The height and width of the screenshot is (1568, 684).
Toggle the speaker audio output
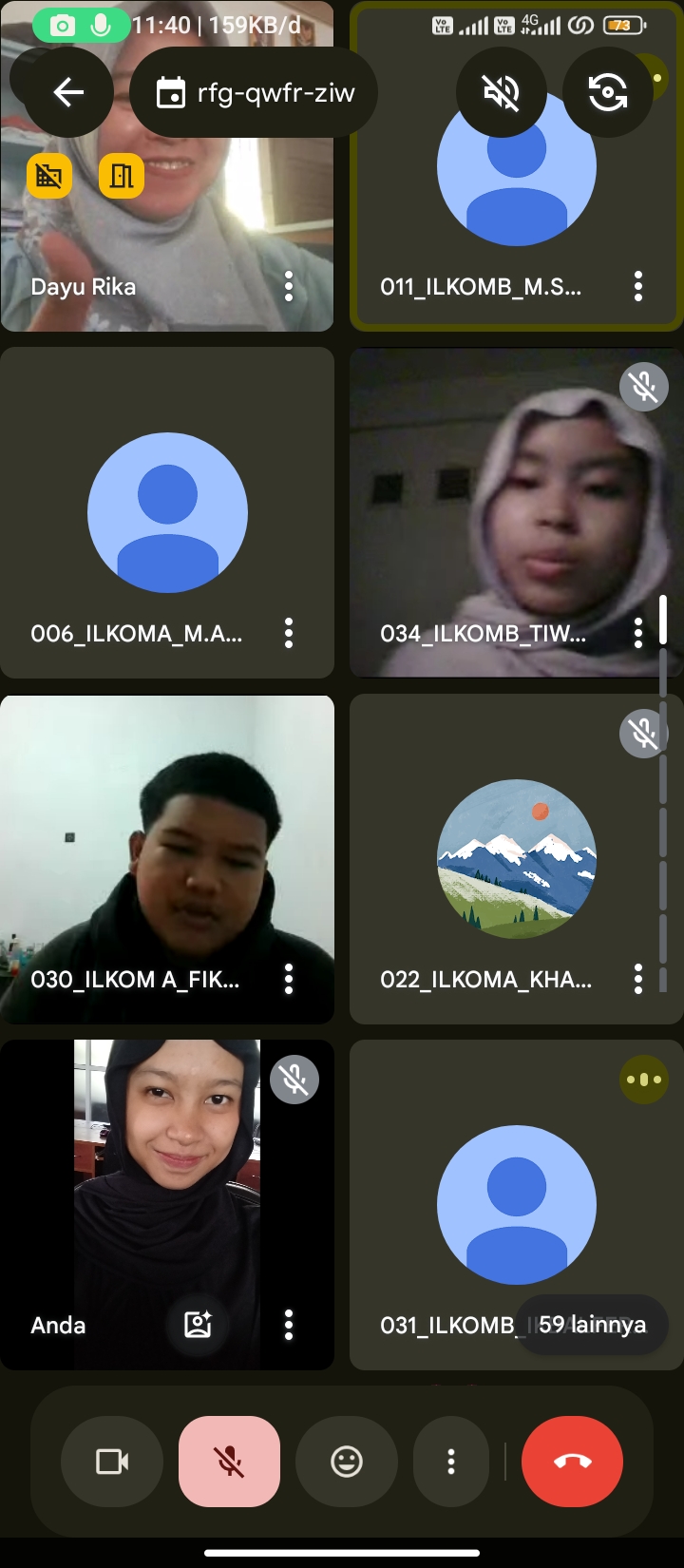502,92
